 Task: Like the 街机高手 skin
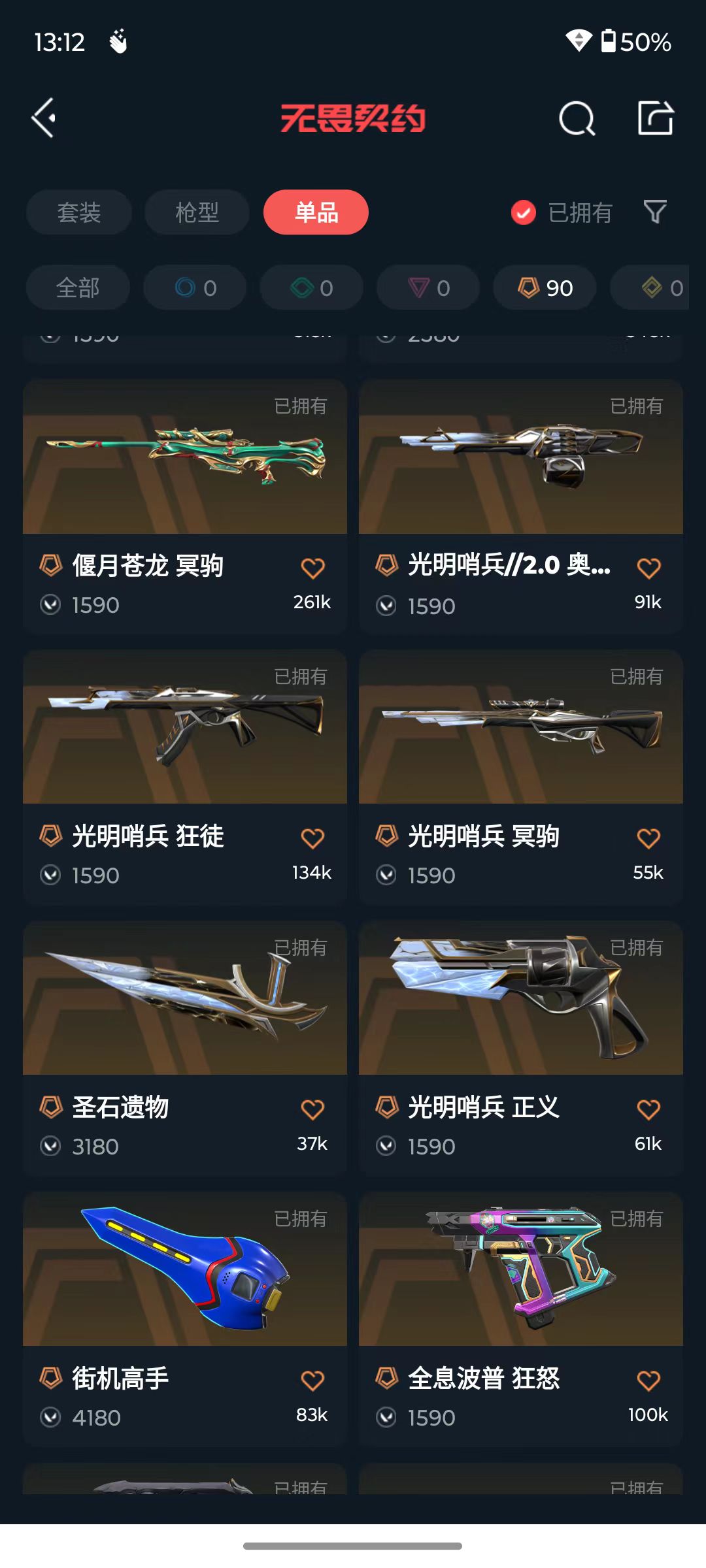point(312,1380)
